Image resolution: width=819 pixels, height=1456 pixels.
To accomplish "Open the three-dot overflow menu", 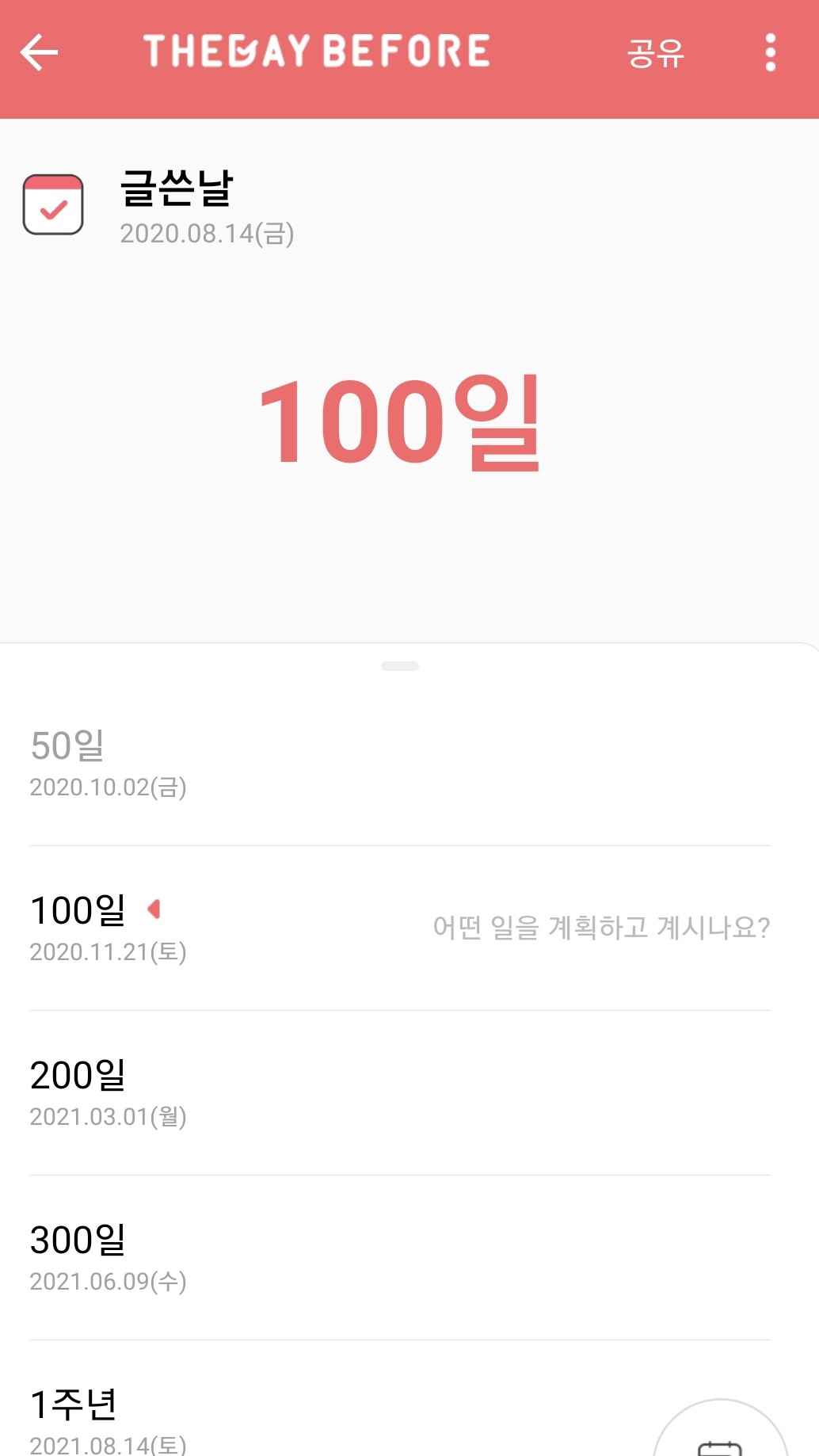I will [770, 53].
